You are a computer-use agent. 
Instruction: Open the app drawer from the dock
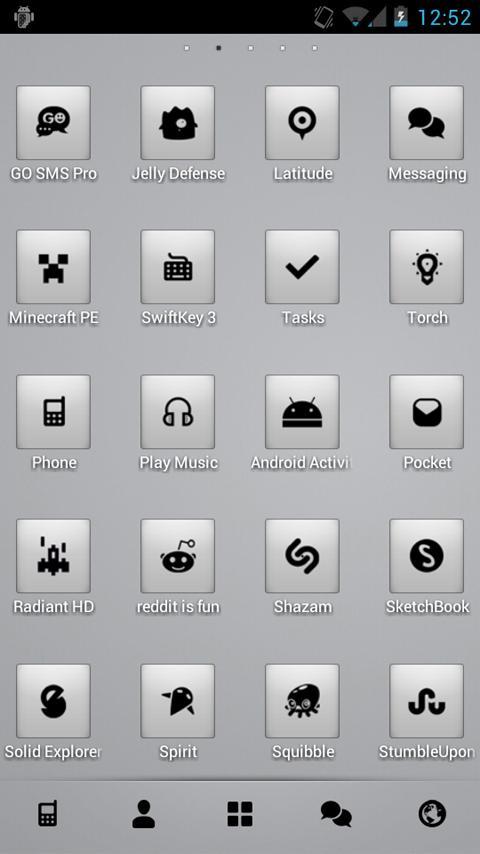[x=240, y=814]
